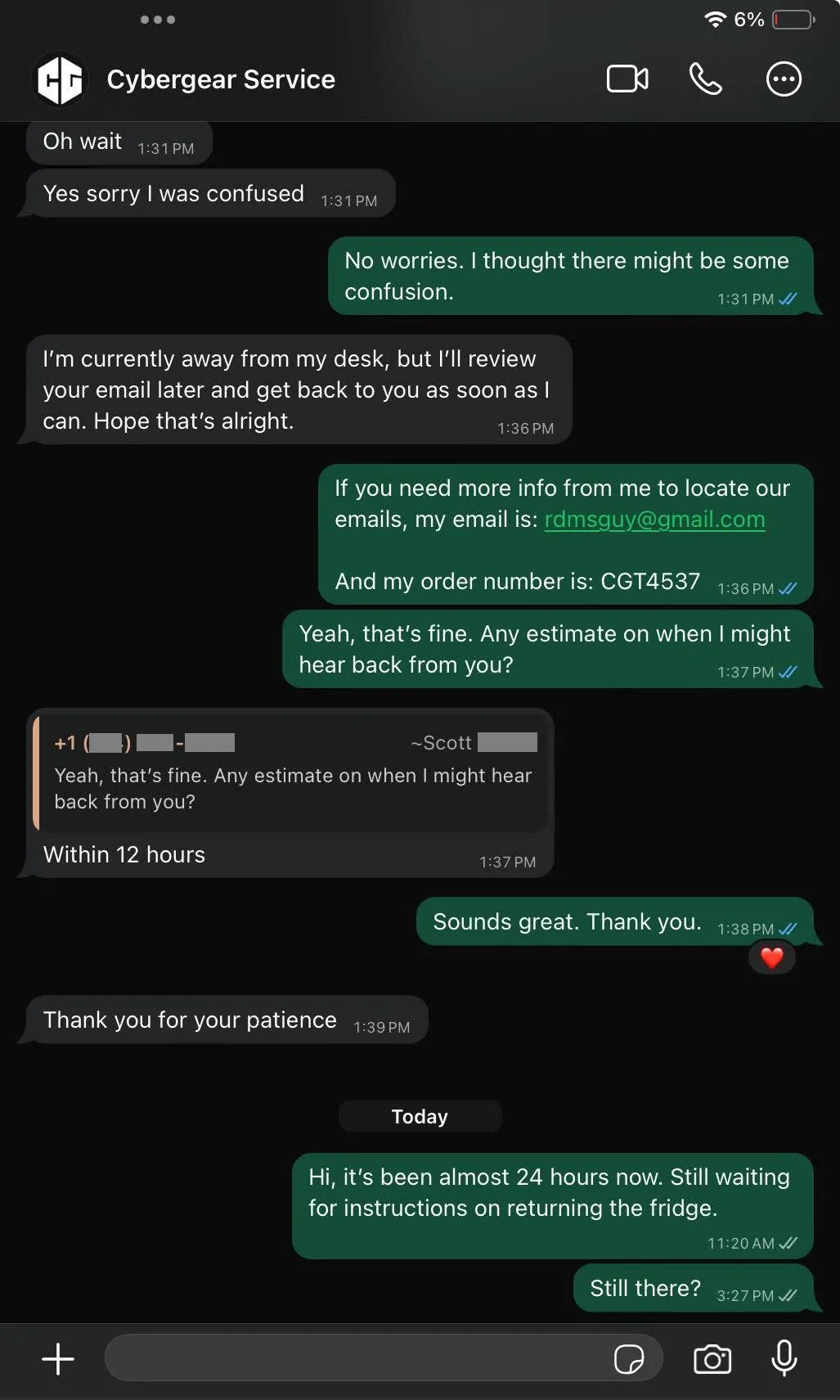Viewport: 840px width, 1400px height.
Task: Tap the rdmsguy@gmail.com email link
Action: coord(654,520)
